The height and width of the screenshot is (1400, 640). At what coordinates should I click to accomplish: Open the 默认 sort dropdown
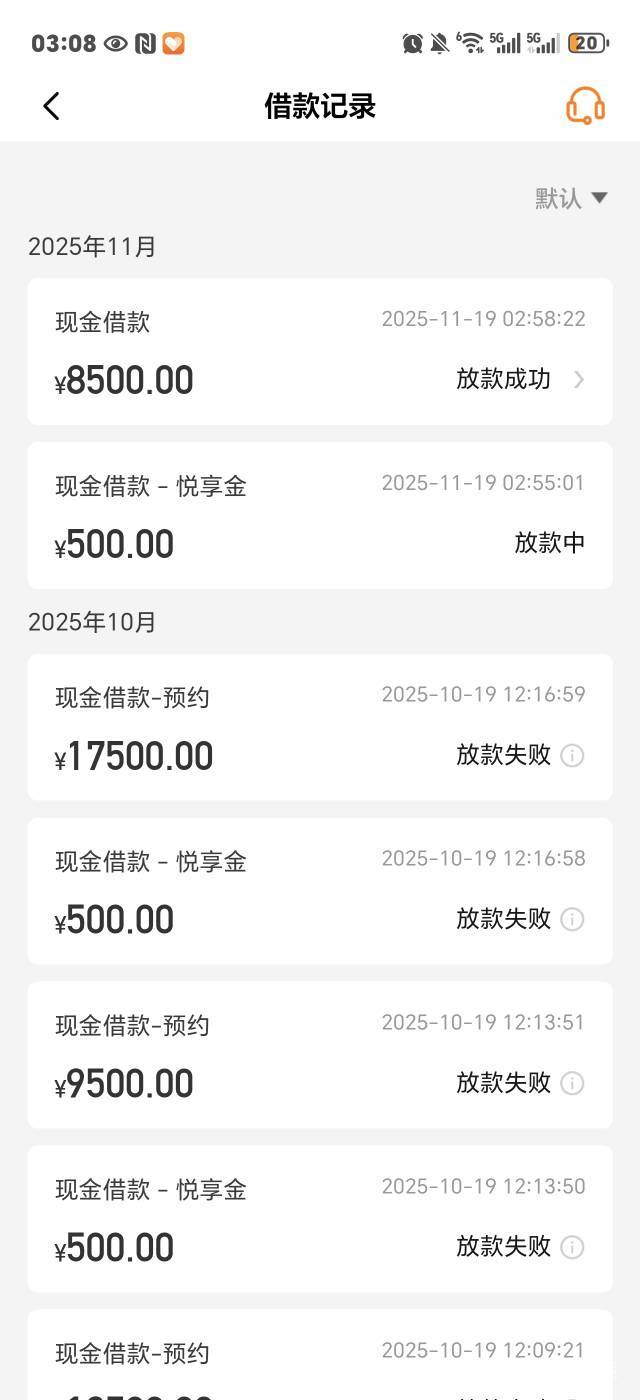click(x=571, y=198)
